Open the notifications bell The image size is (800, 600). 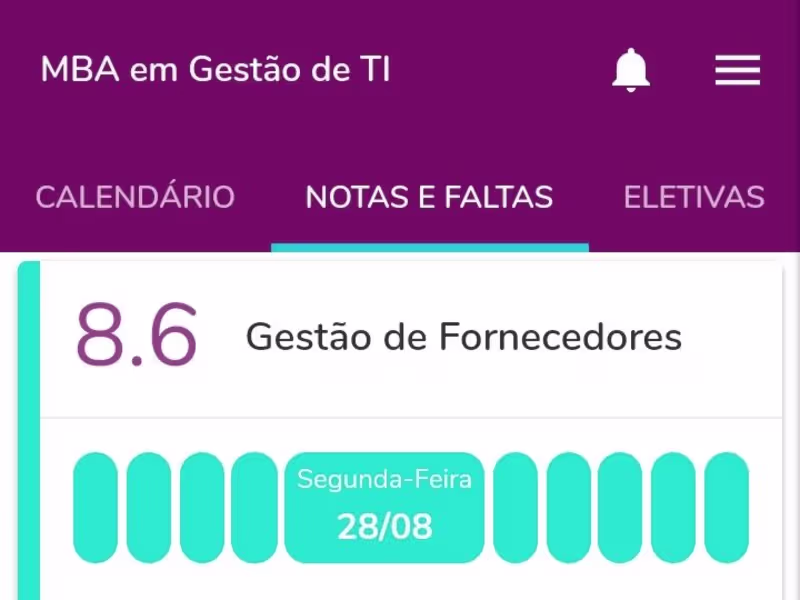click(631, 71)
